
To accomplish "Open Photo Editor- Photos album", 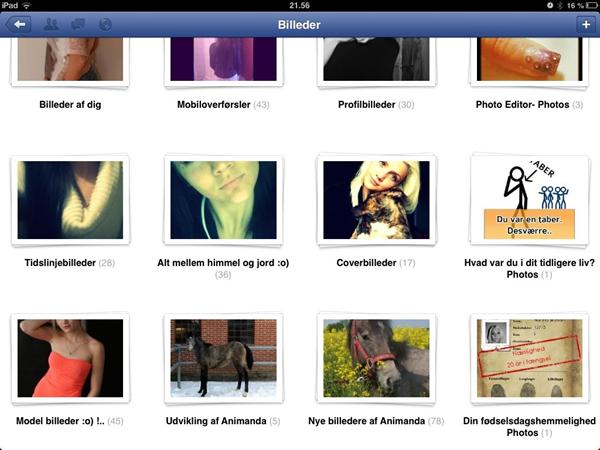I will pos(529,60).
